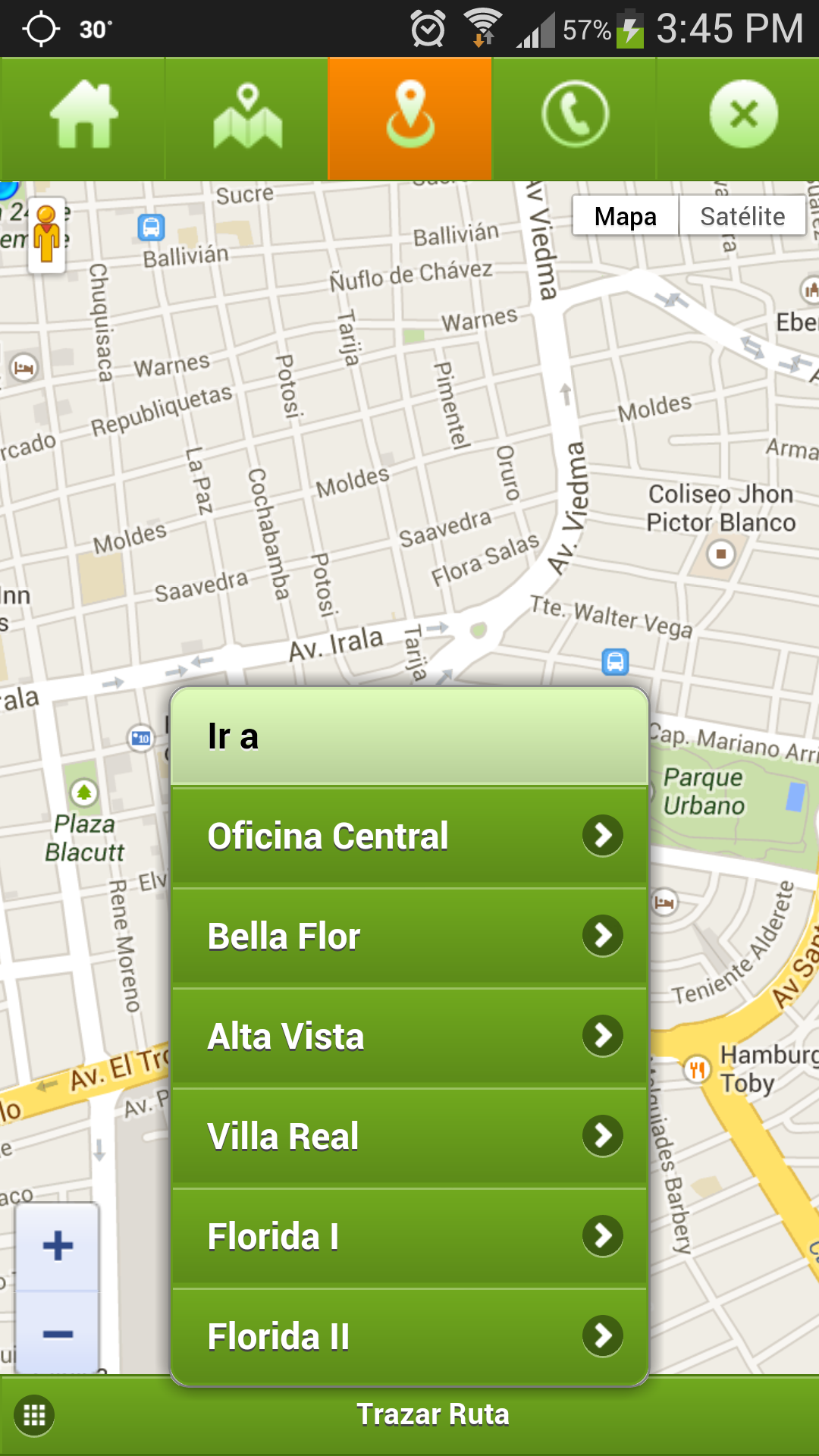819x1456 pixels.
Task: Open the map tab in the toolbar
Action: pos(247,118)
